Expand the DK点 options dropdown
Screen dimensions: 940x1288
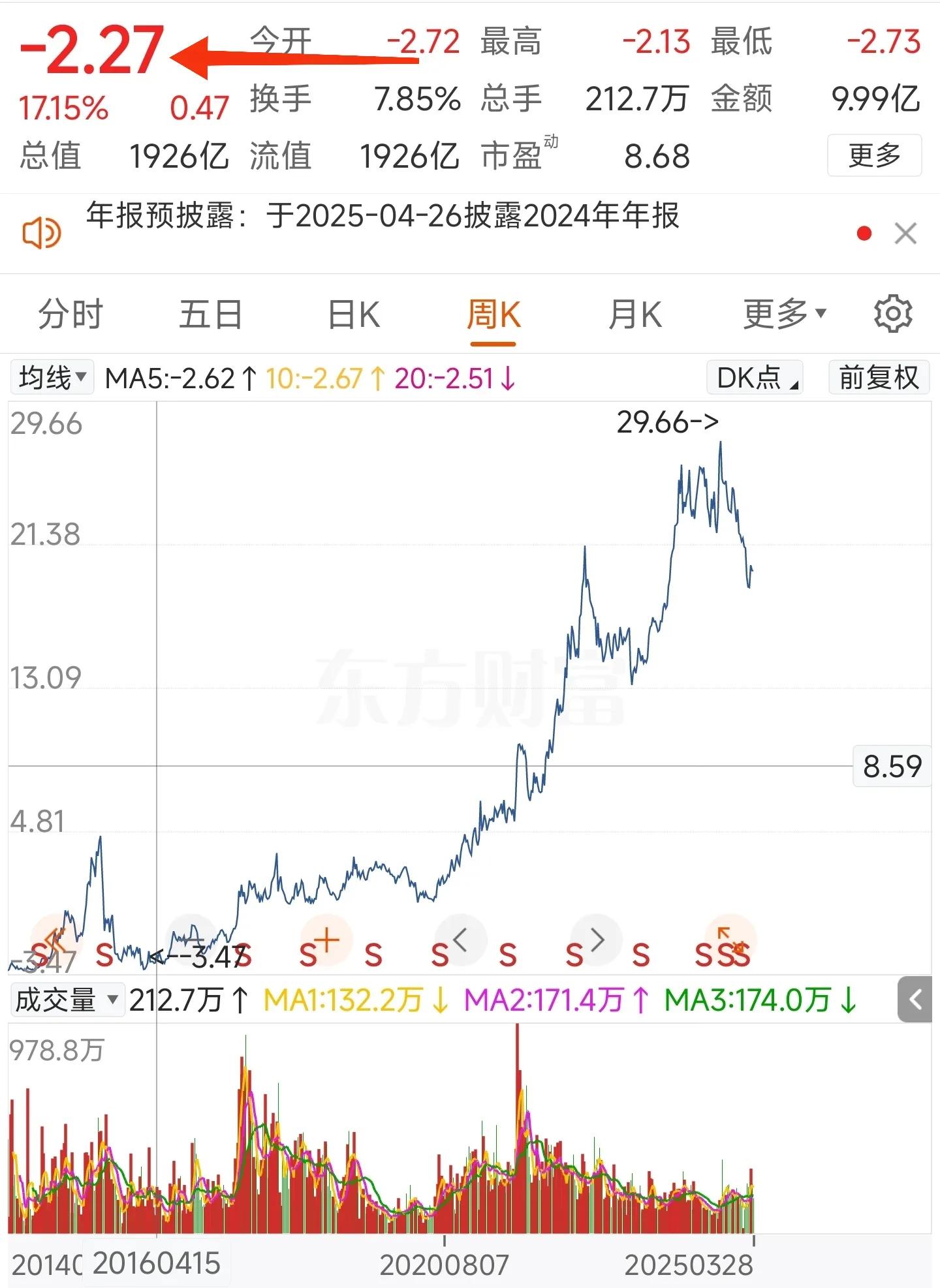tap(755, 377)
